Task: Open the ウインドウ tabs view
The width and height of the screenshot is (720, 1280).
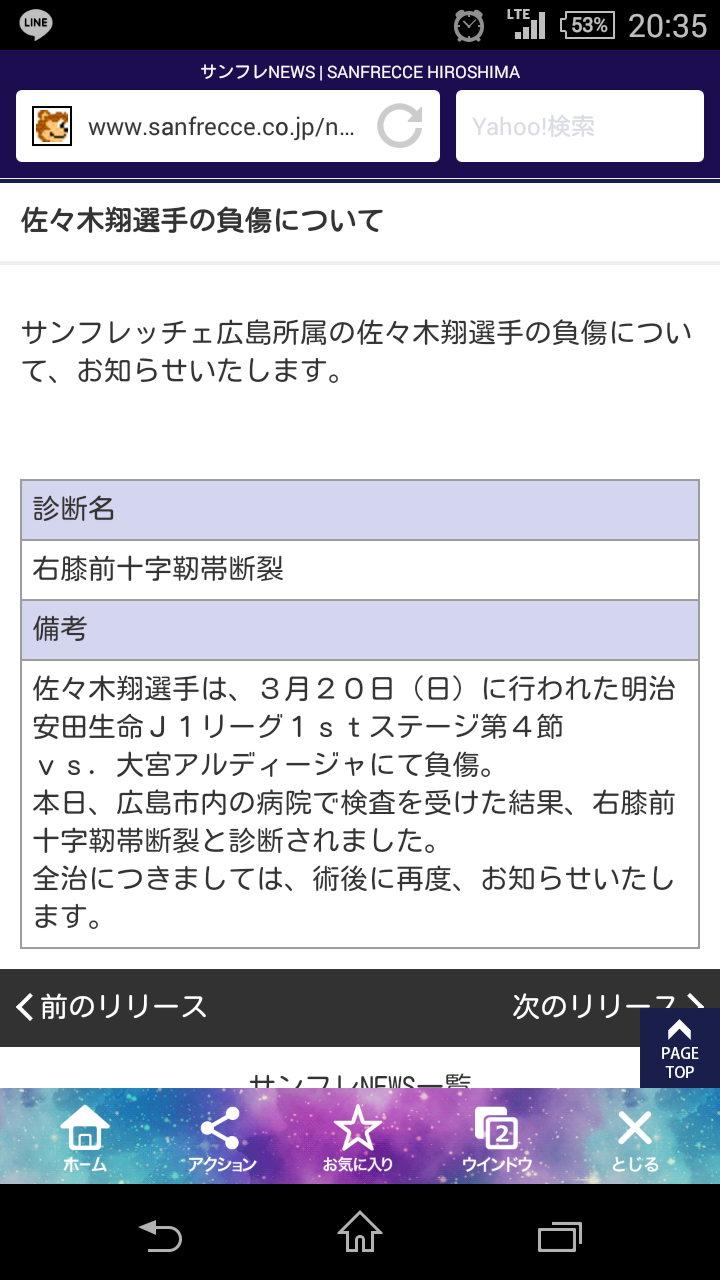Action: 497,1139
